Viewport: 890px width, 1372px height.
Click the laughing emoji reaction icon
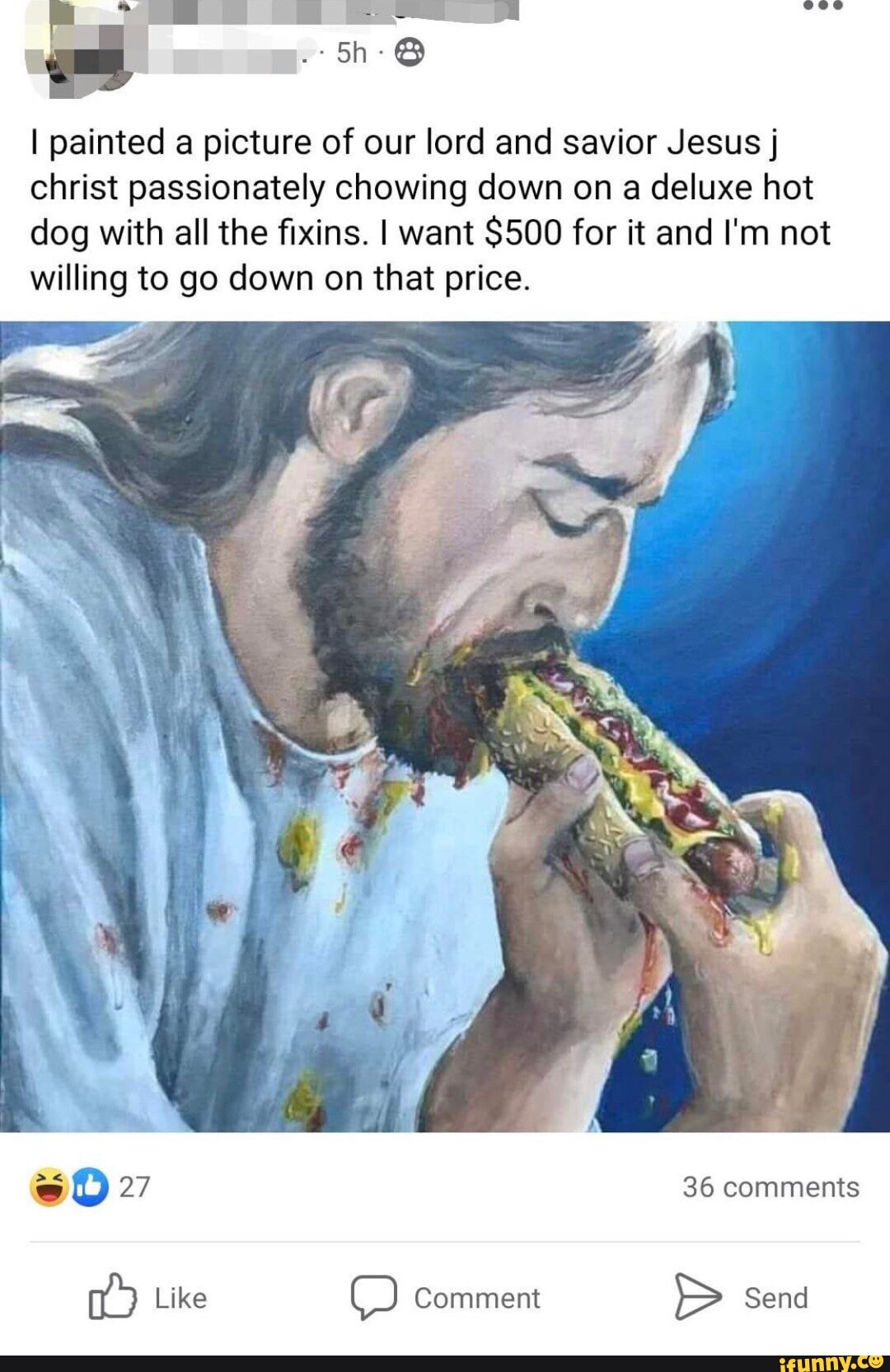[47, 1184]
